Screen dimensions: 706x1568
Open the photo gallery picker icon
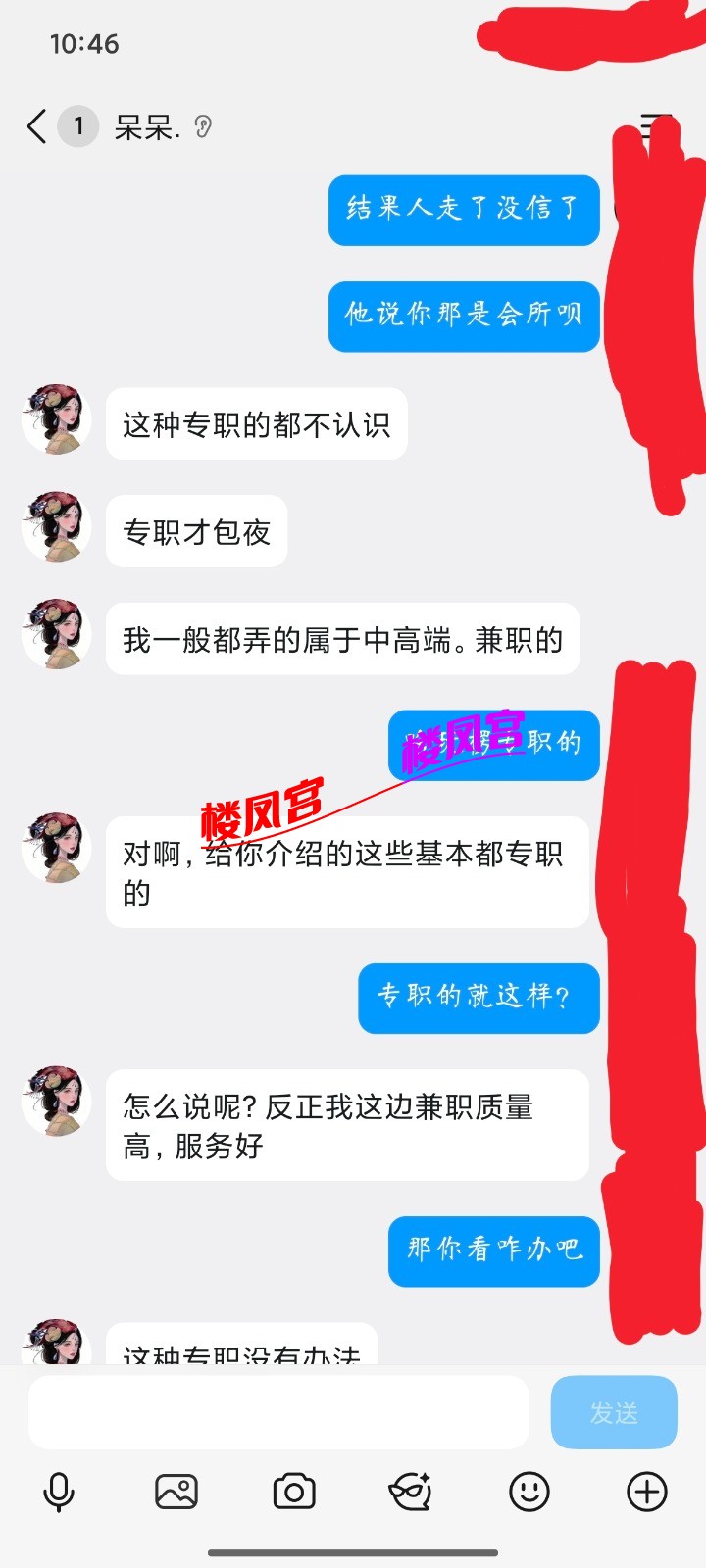(176, 1493)
